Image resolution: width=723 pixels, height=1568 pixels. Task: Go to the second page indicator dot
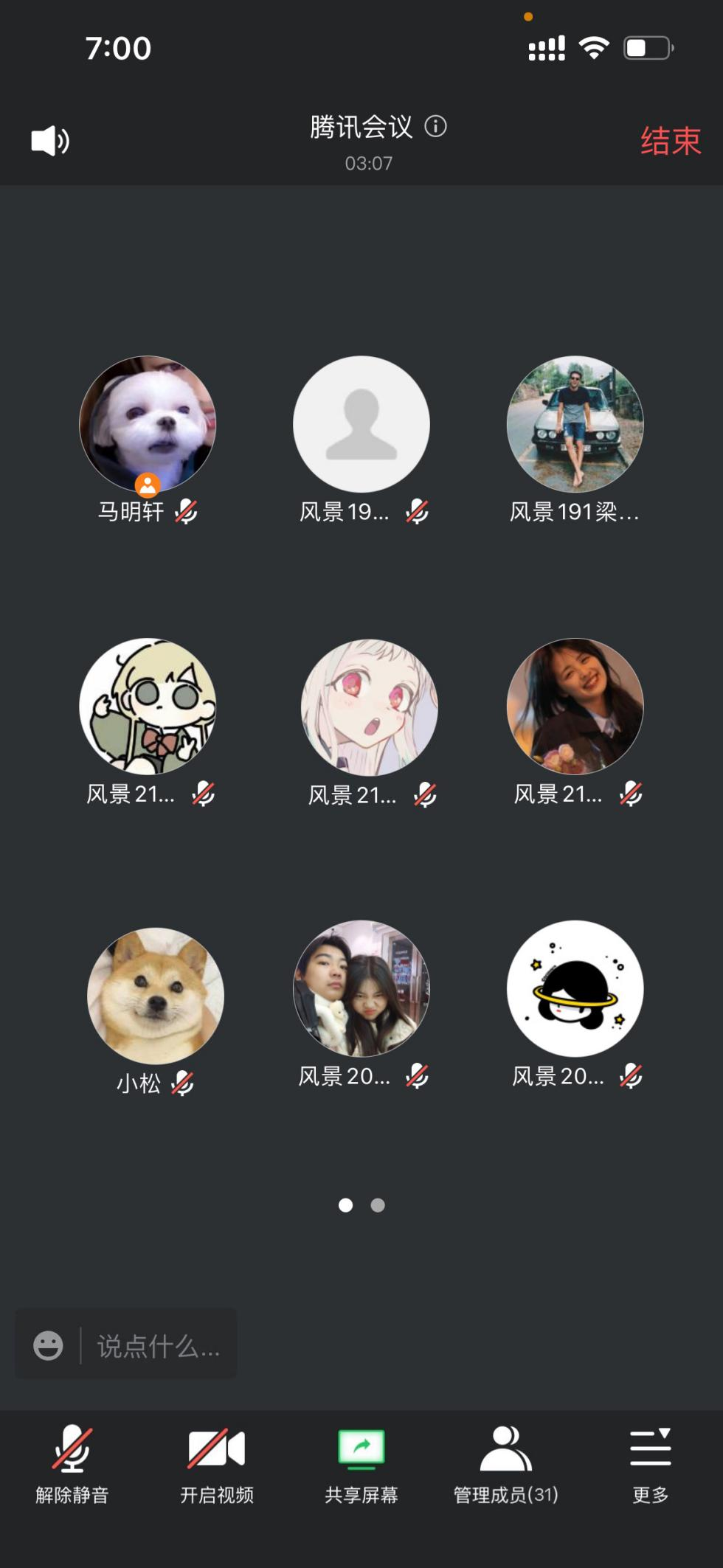coord(378,1205)
